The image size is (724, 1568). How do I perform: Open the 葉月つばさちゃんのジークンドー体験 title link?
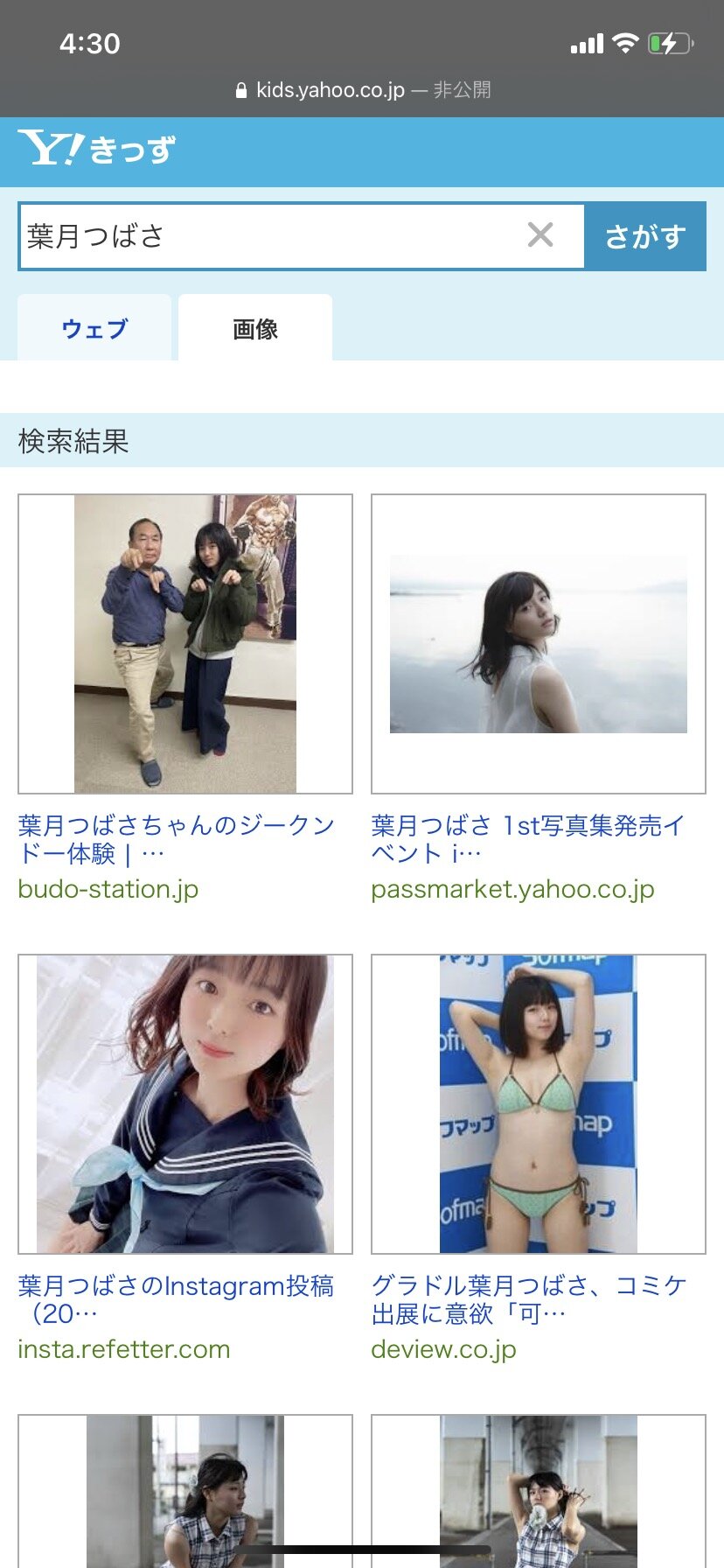coord(177,838)
